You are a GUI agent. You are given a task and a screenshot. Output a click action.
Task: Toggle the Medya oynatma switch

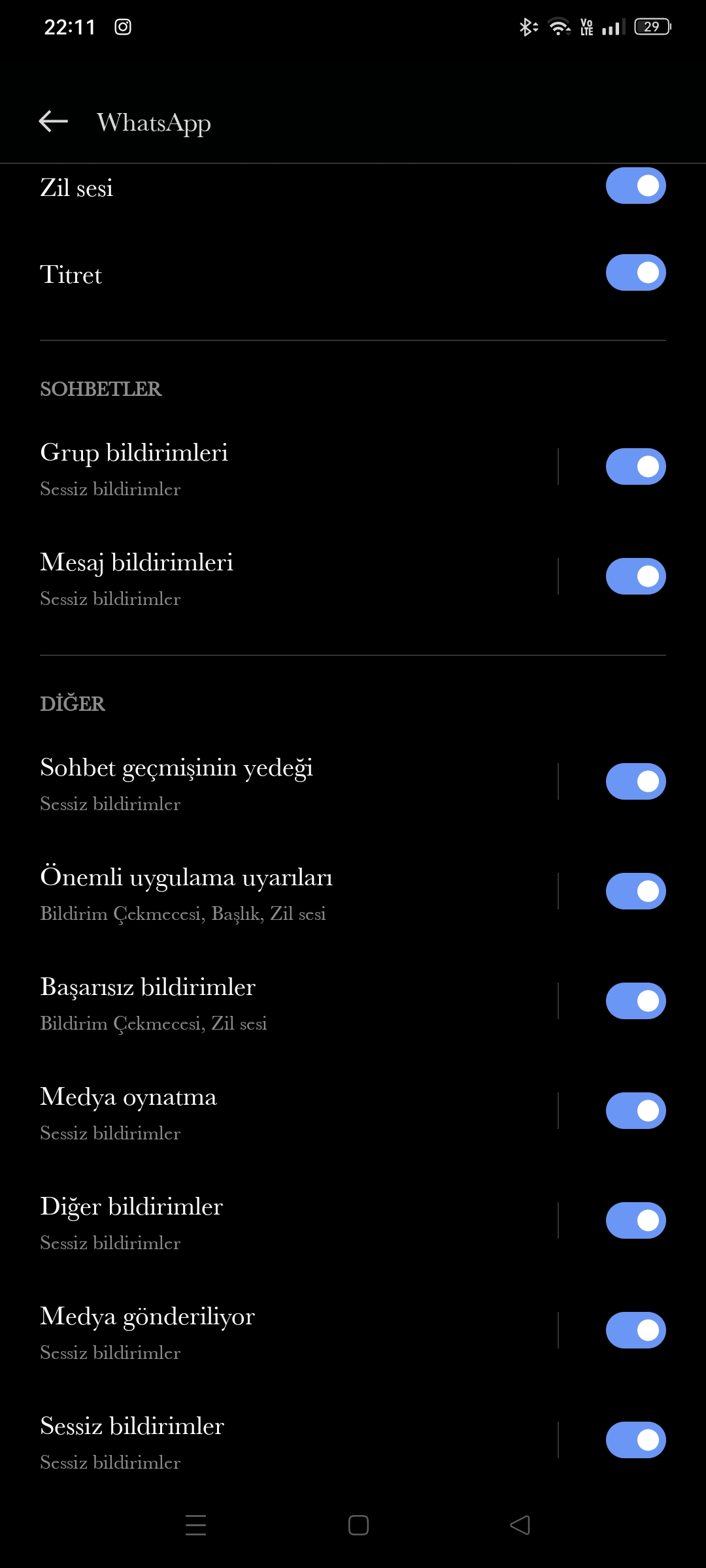click(635, 1111)
